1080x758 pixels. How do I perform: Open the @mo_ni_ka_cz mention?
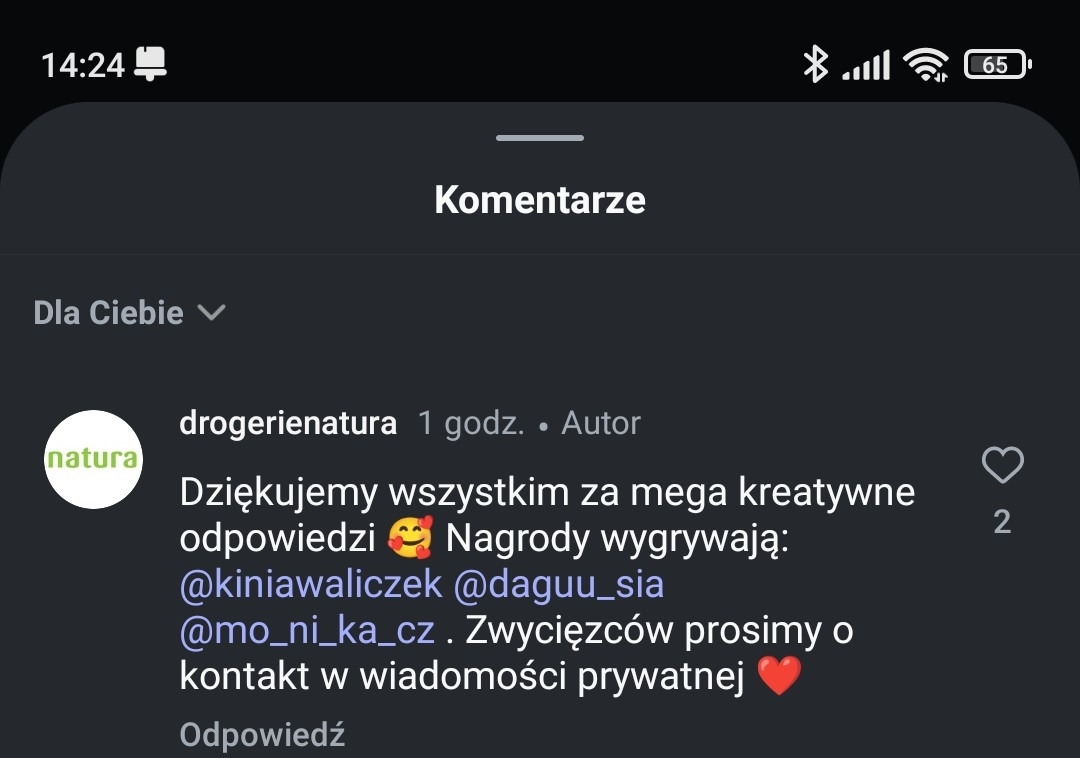[307, 631]
